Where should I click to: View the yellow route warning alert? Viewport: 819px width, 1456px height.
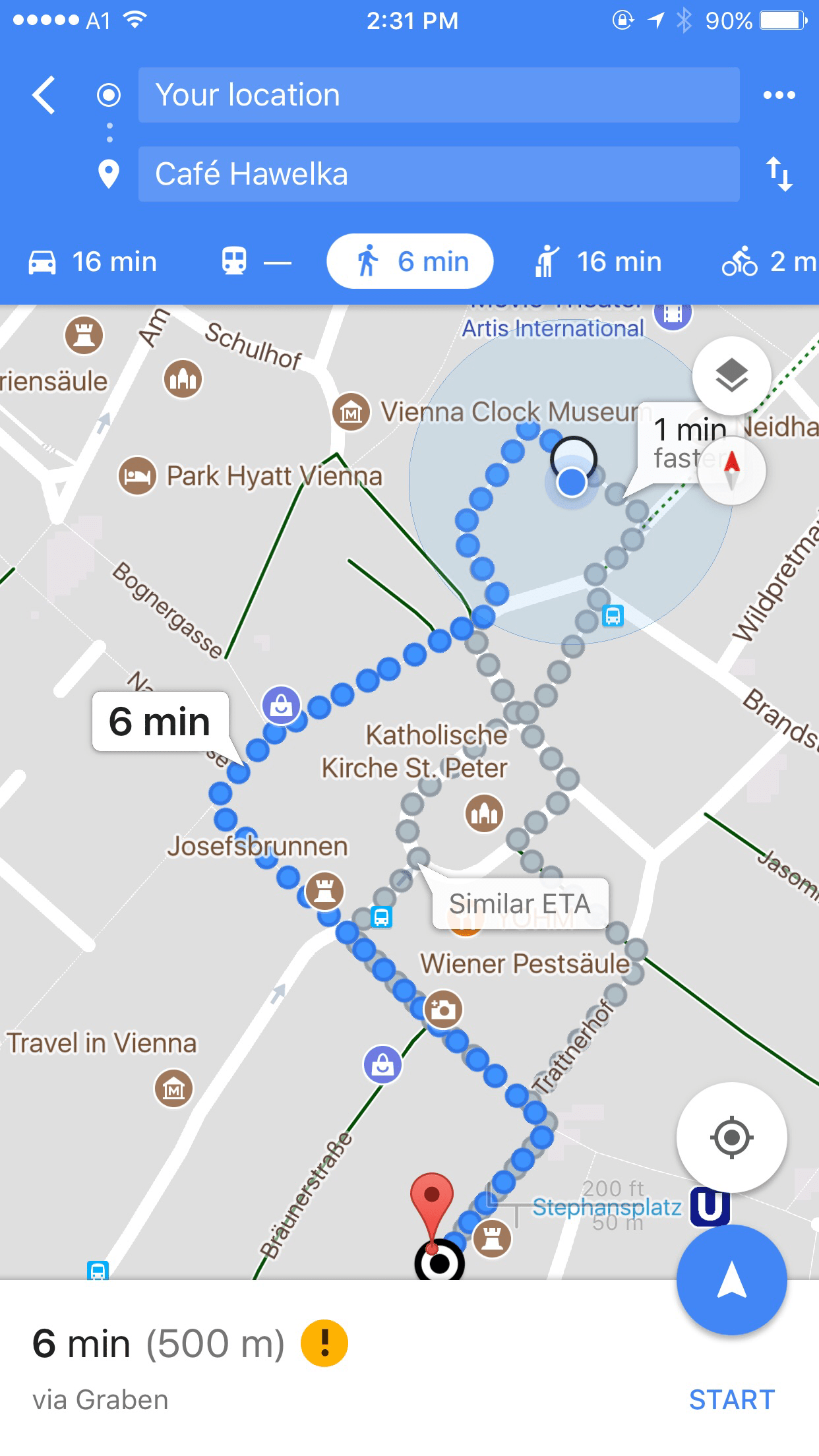pos(324,1343)
